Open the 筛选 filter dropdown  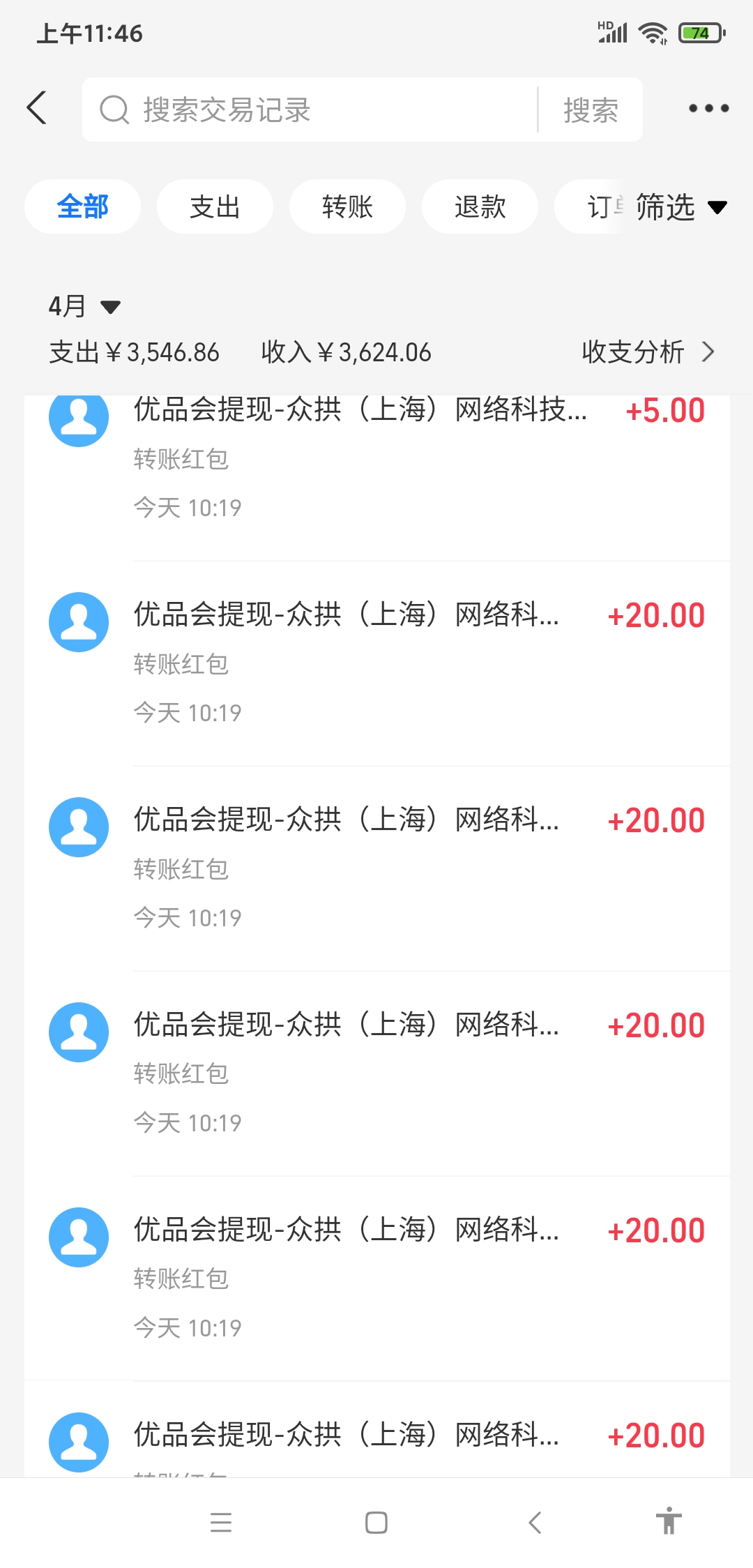coord(680,207)
